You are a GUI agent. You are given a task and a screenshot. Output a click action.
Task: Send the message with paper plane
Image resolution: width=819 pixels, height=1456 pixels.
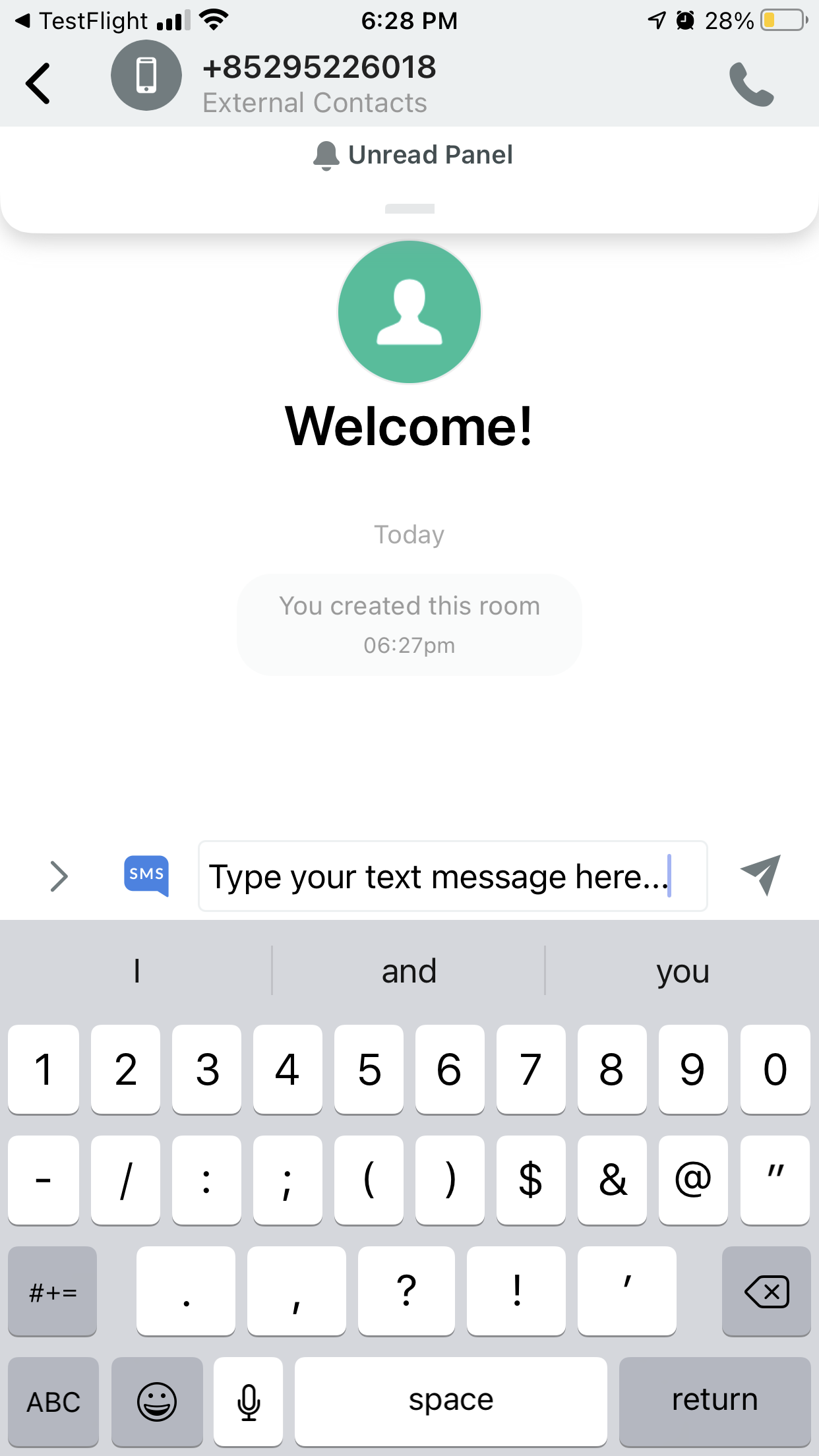tap(761, 875)
